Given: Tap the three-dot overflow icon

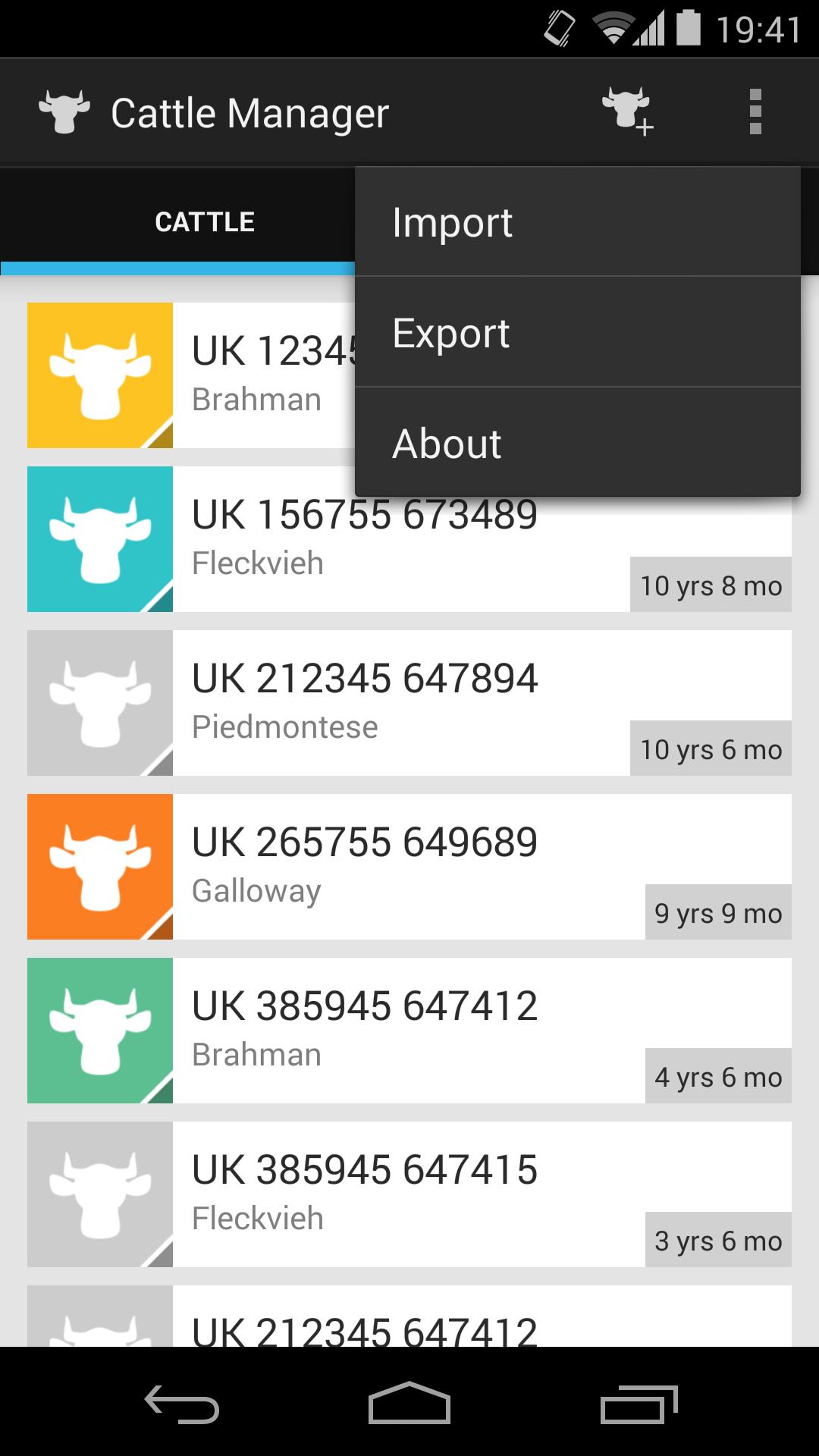Looking at the screenshot, I should 755,112.
